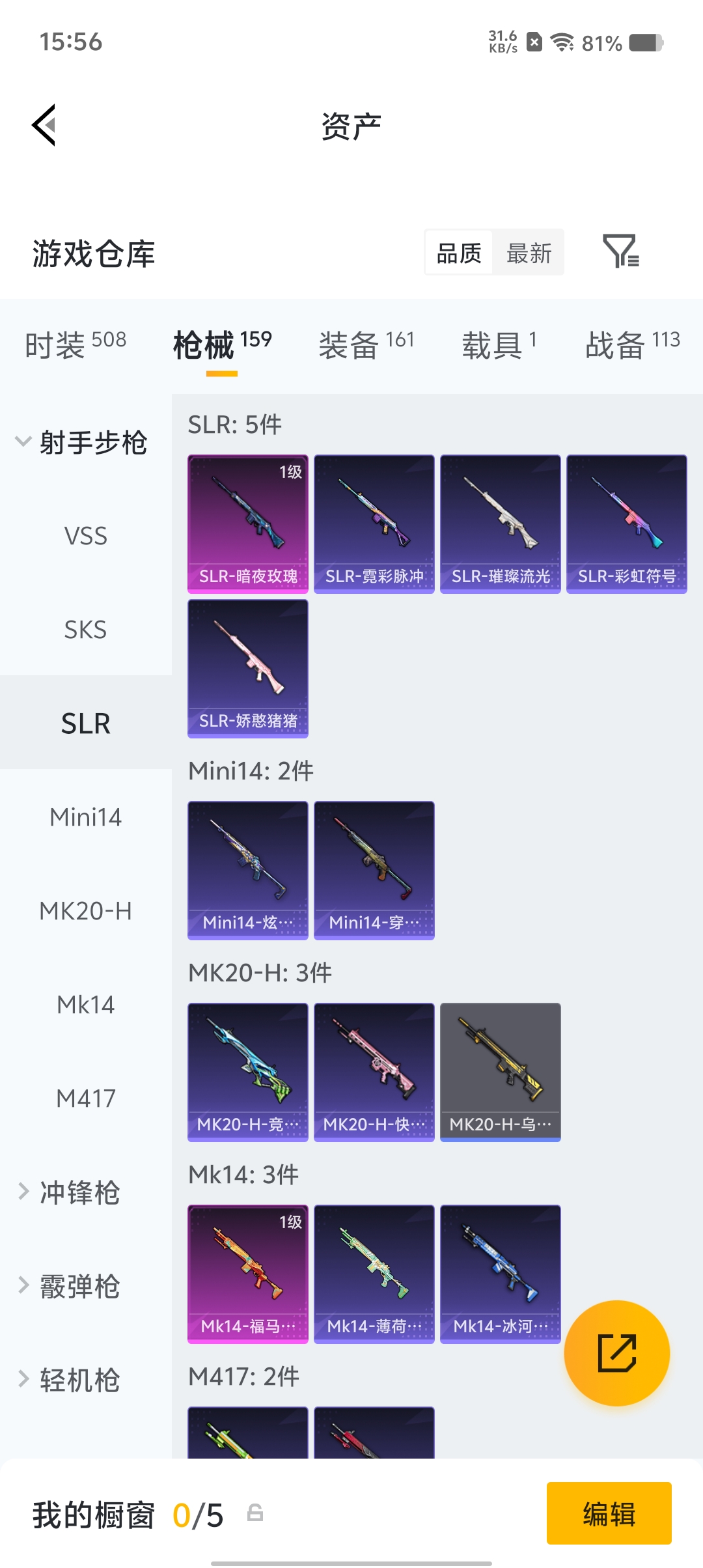This screenshot has height=1568, width=703.
Task: Switch to the 时装 tab
Action: pos(76,344)
